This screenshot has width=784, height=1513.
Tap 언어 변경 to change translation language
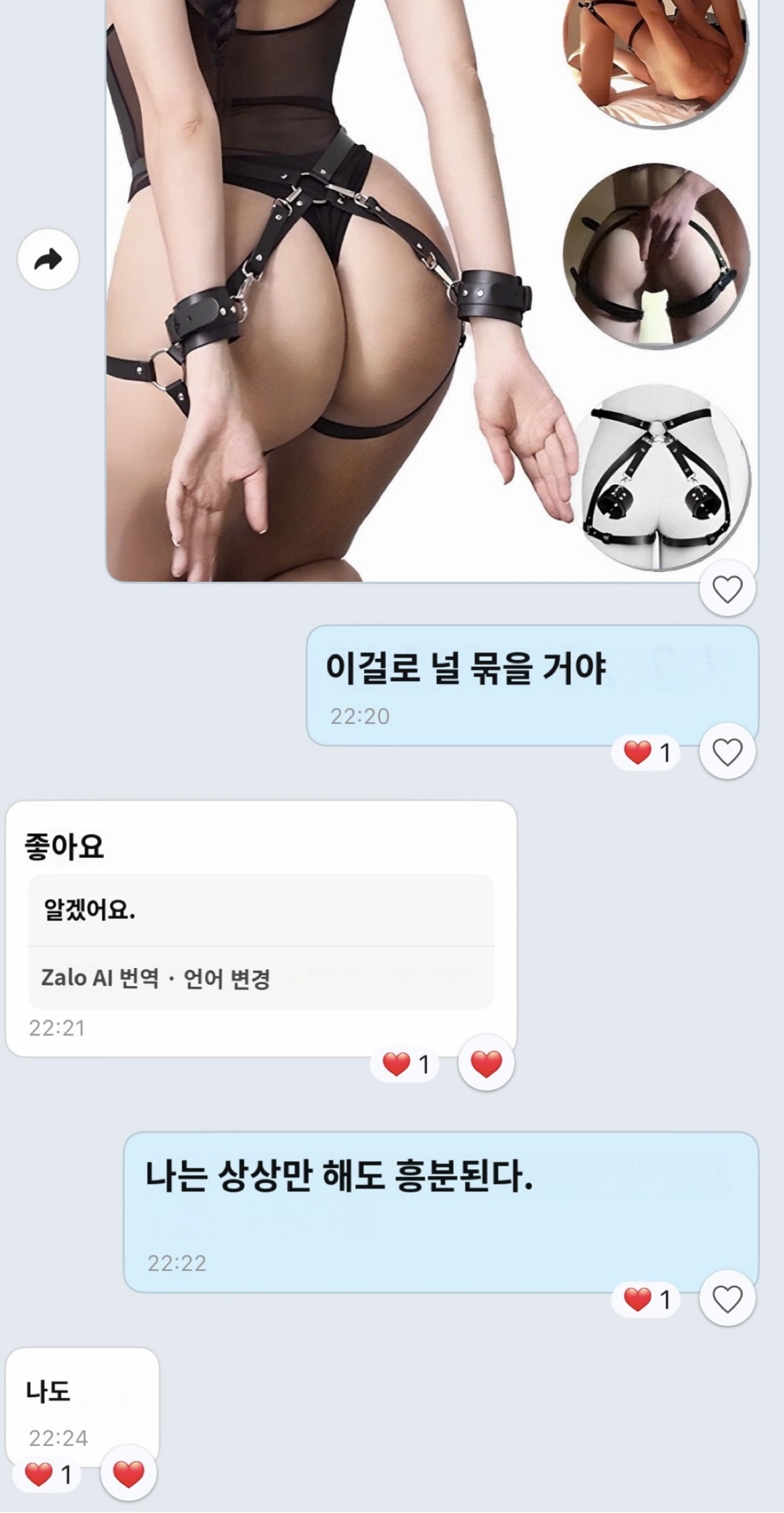[x=227, y=979]
